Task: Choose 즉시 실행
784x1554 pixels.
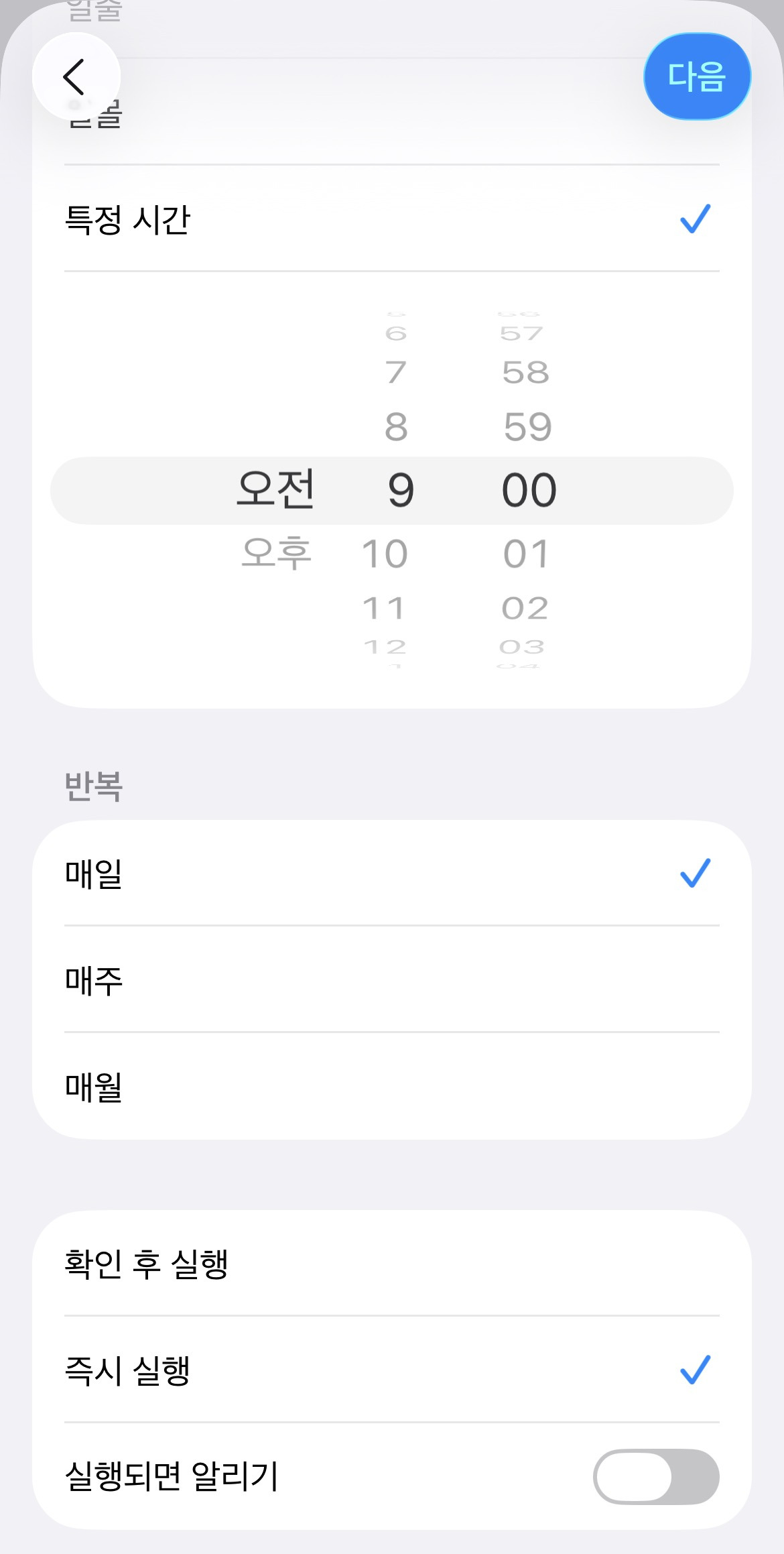Action: click(391, 1370)
